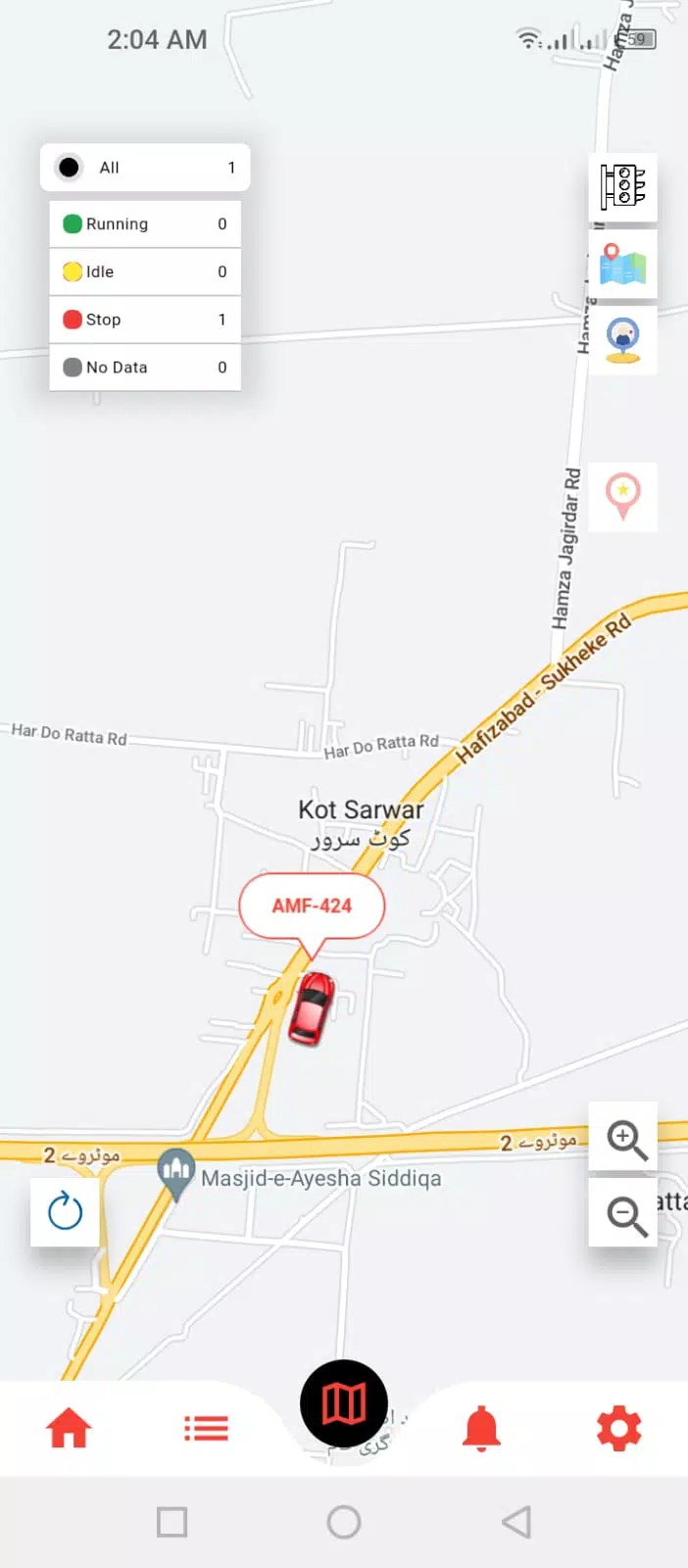This screenshot has width=688, height=1568.
Task: Tap the AMF-424 vehicle label
Action: pos(312,906)
